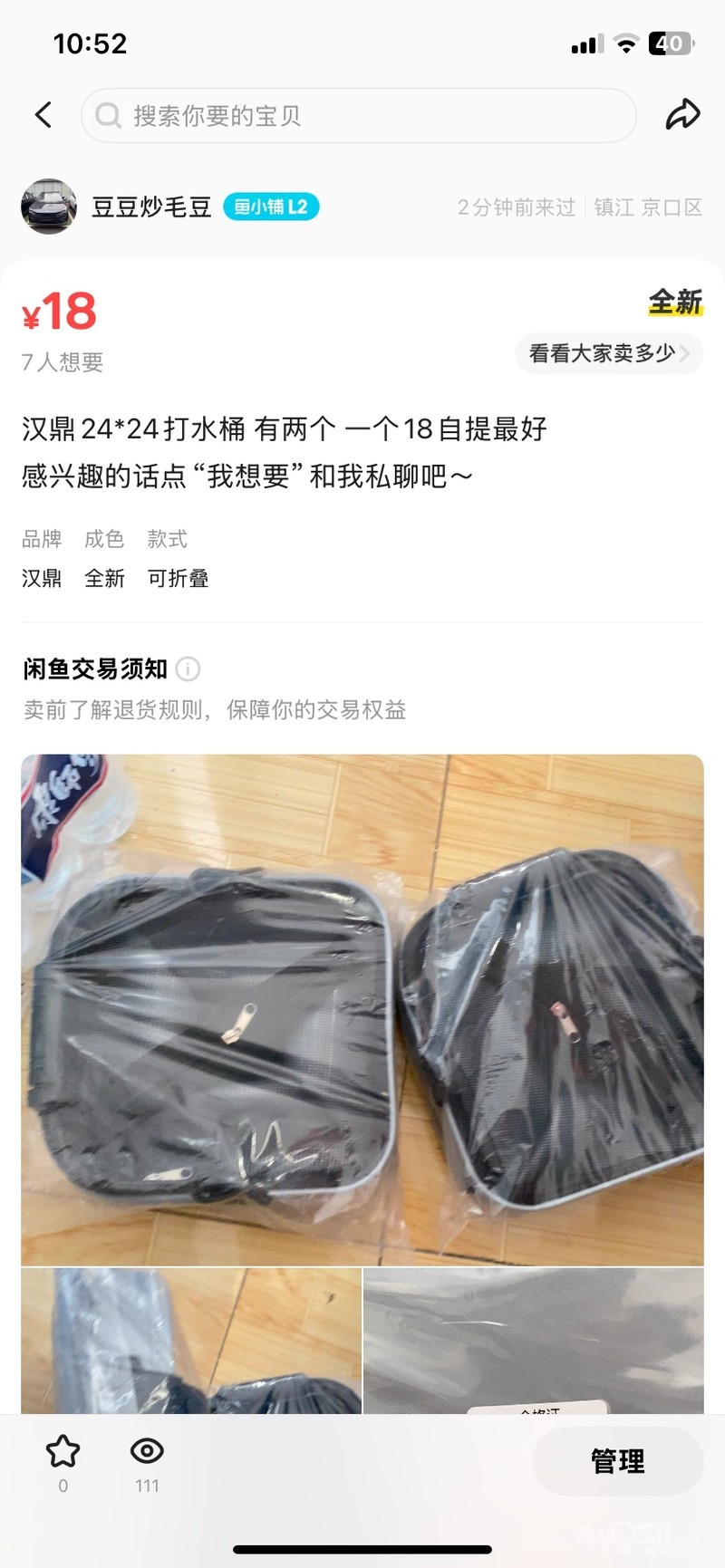Open the 闲鱼交易须知 info icon

(x=188, y=669)
